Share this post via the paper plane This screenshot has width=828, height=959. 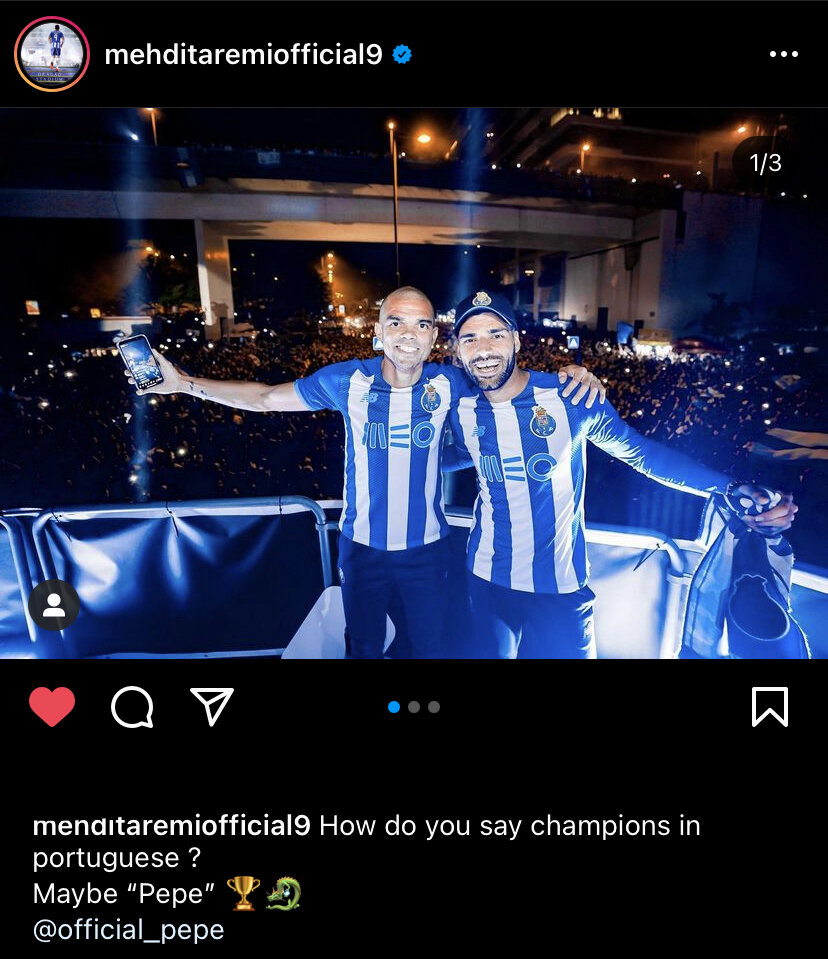(x=211, y=706)
